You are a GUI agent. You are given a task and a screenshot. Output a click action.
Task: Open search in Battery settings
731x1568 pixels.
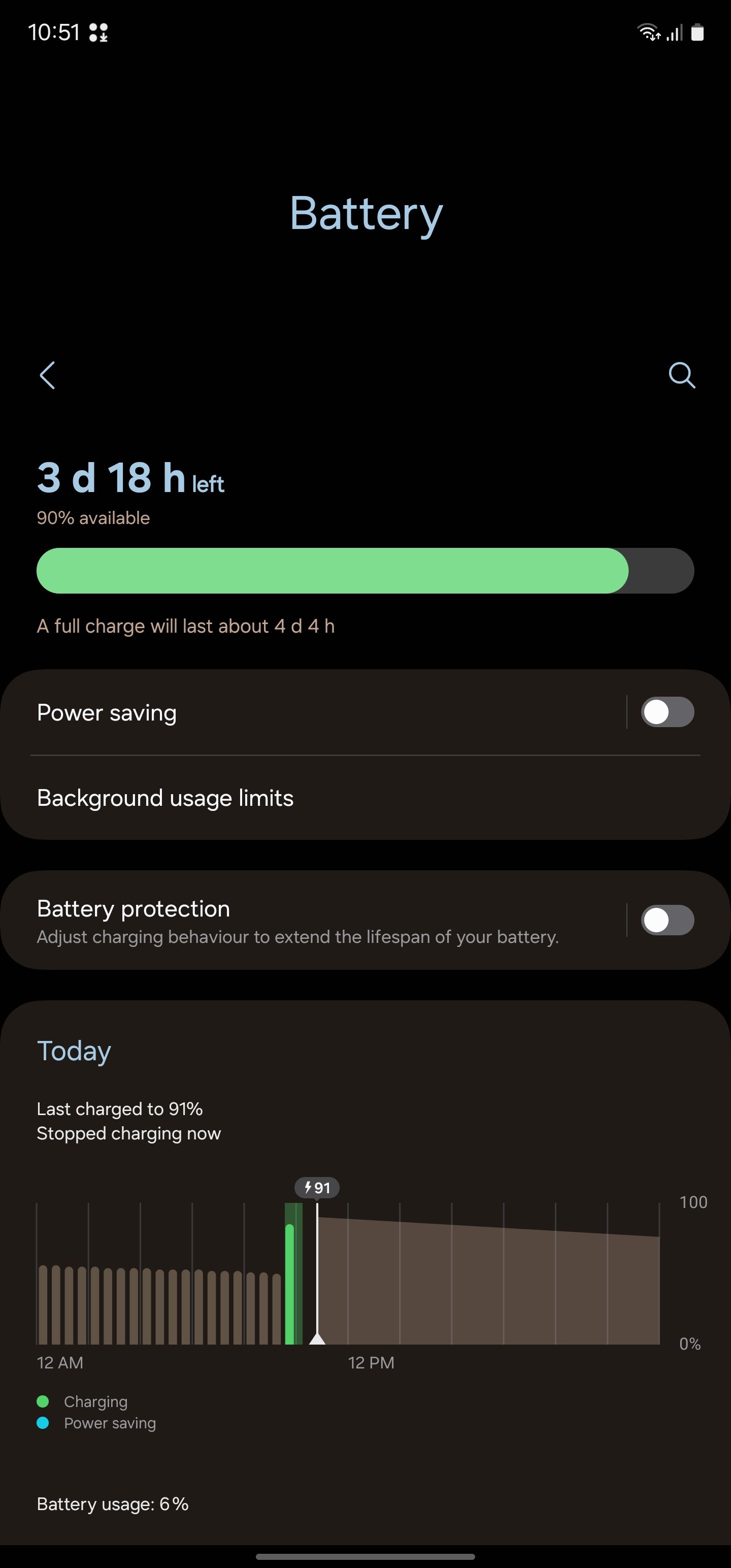tap(682, 375)
